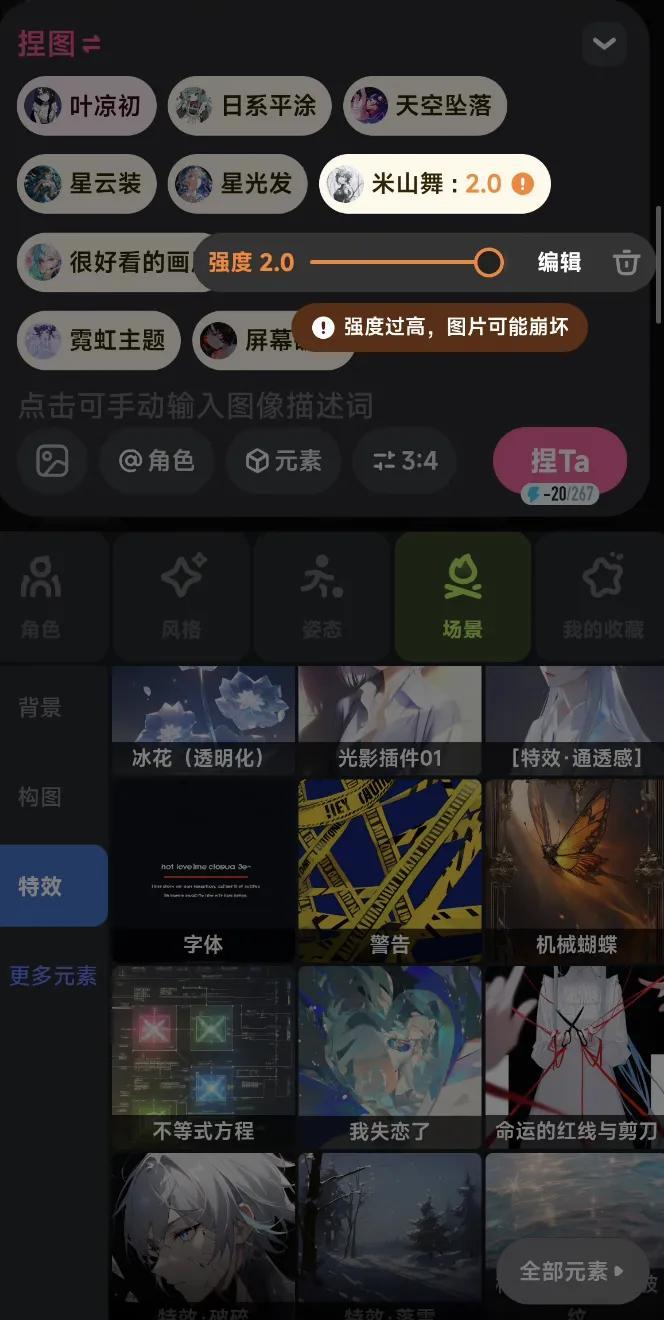Collapse the panel with the chevron down
This screenshot has height=1320, width=664.
click(x=604, y=44)
